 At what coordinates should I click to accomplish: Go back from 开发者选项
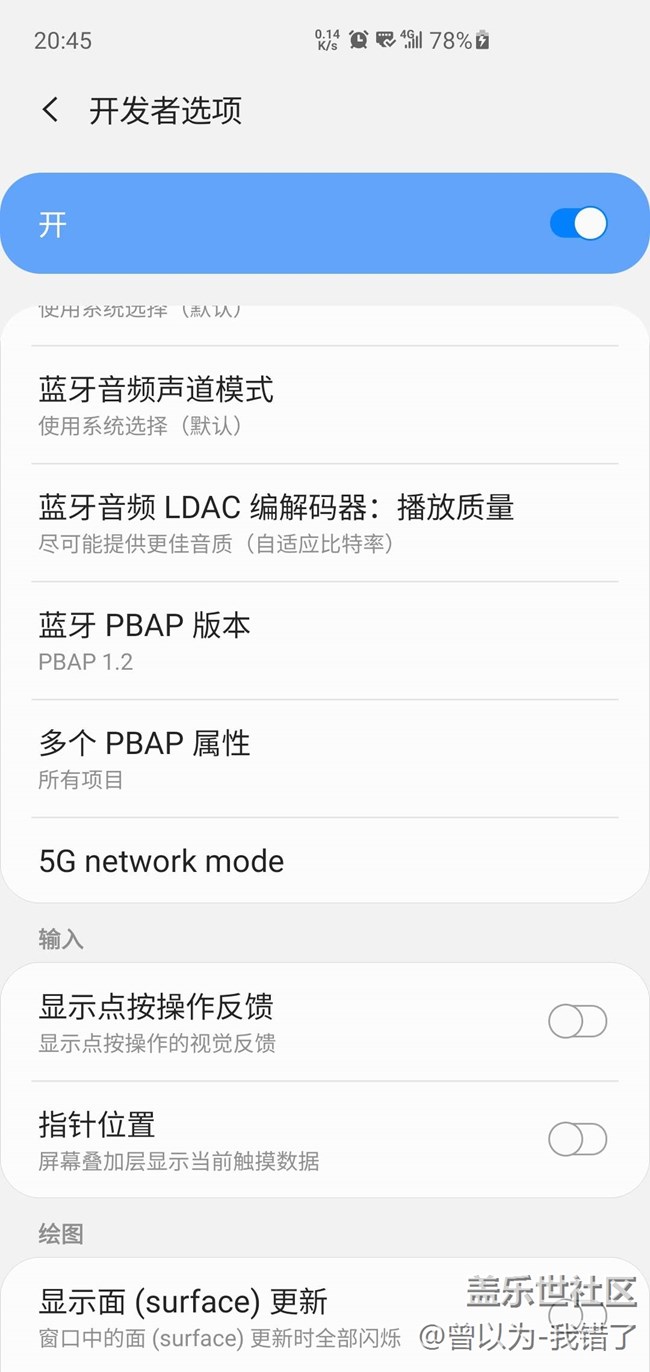pyautogui.click(x=50, y=110)
